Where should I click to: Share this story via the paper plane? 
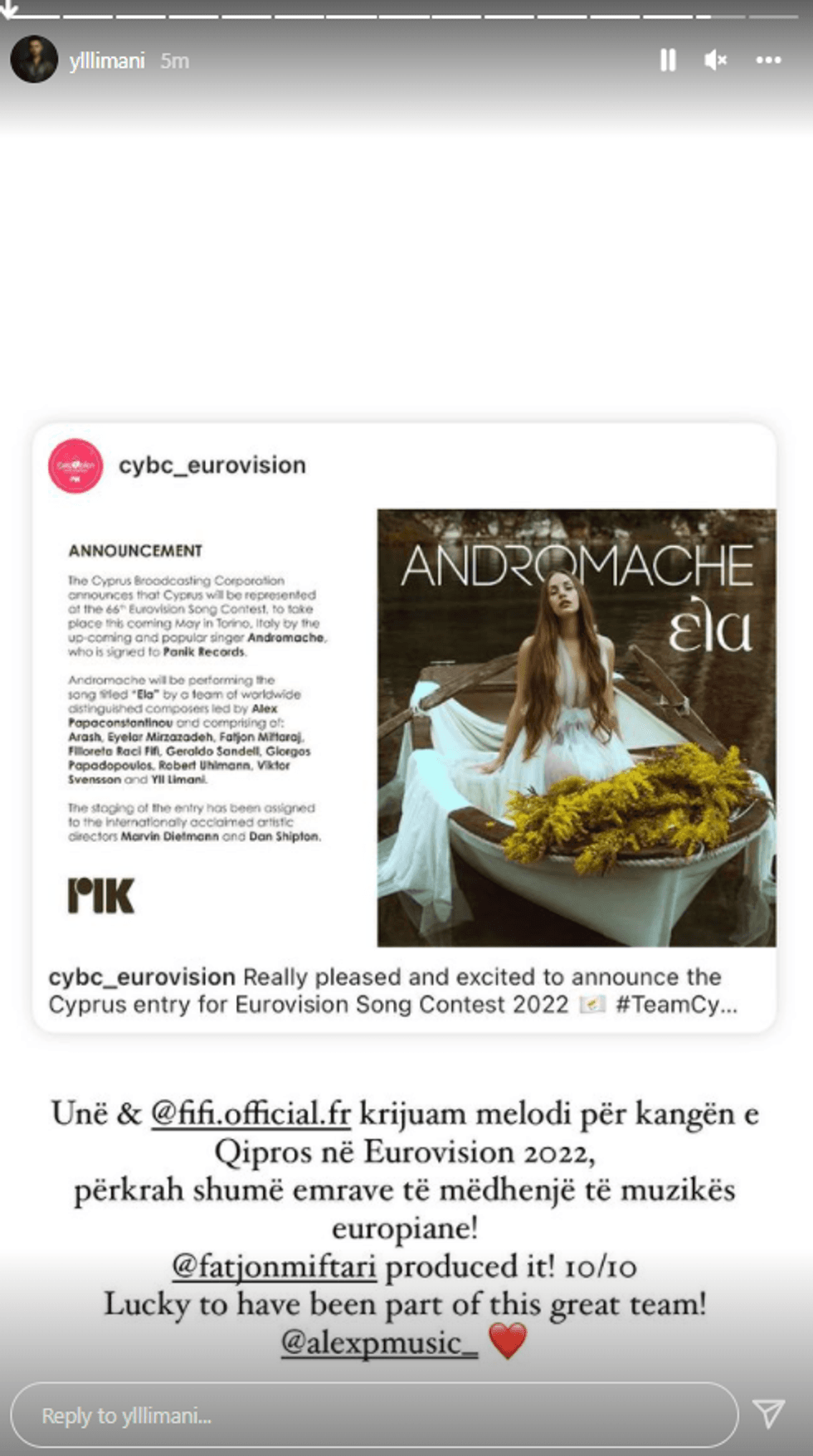click(x=768, y=1414)
